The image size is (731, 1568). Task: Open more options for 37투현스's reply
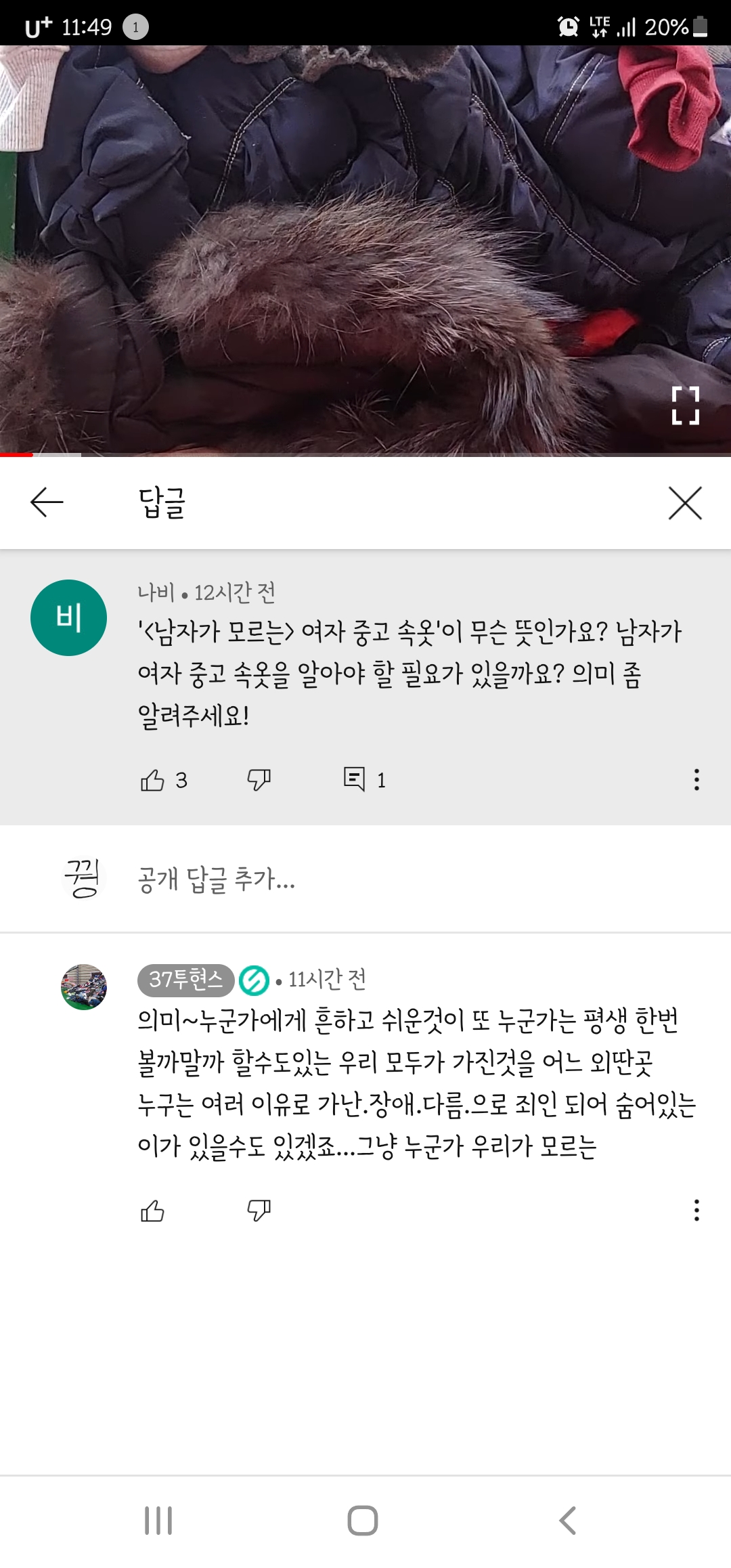pyautogui.click(x=696, y=1211)
